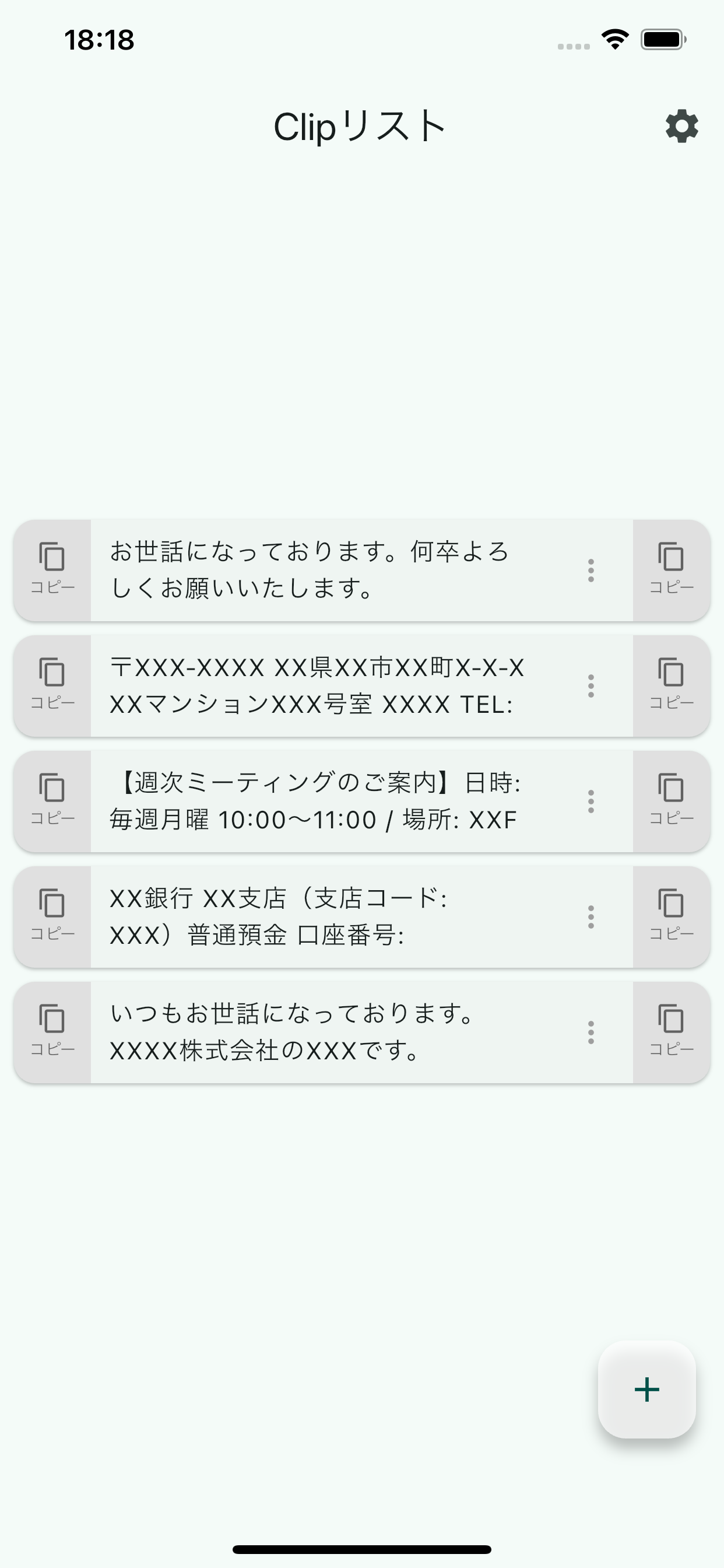724x1568 pixels.
Task: Copy the address entry via right copy icon
Action: click(671, 685)
